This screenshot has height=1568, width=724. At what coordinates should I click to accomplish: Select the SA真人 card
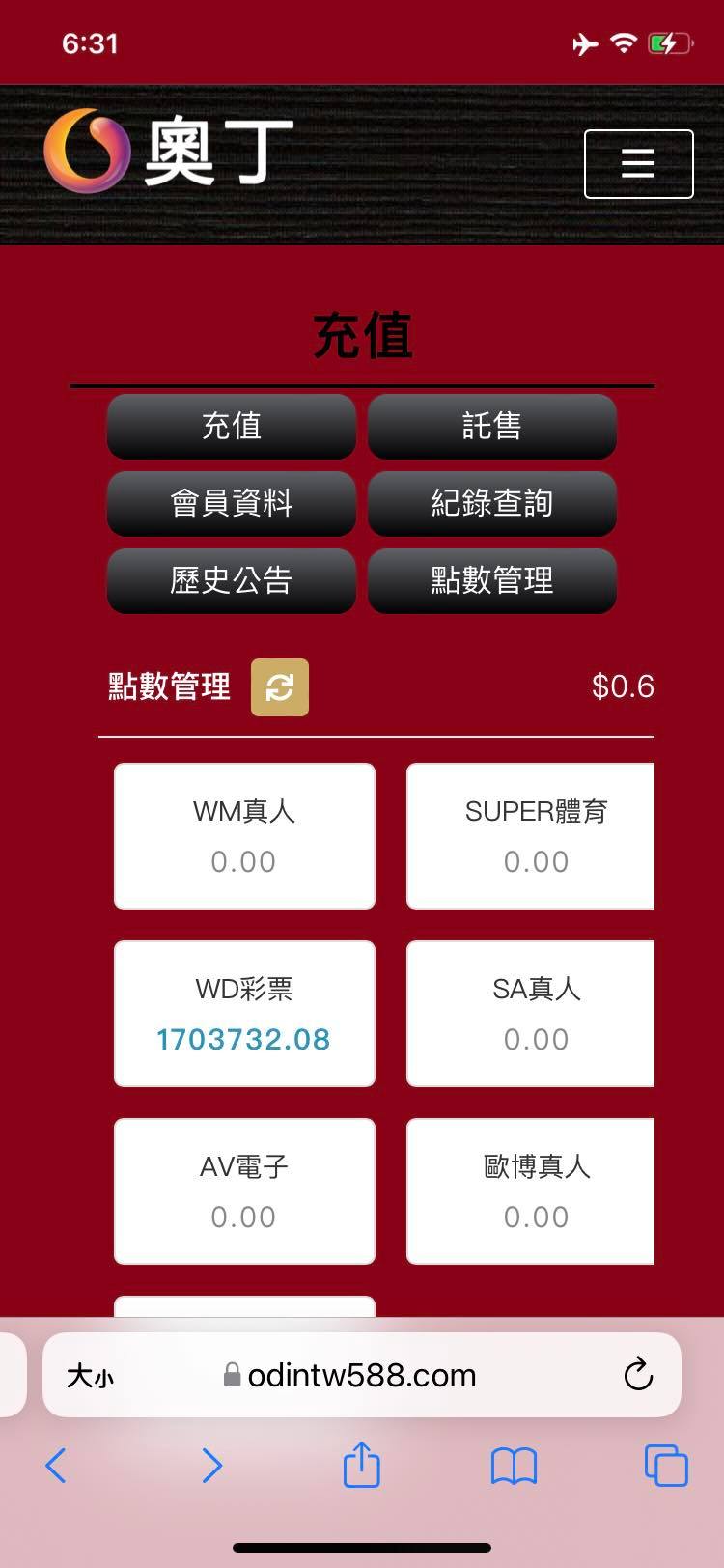[531, 1013]
